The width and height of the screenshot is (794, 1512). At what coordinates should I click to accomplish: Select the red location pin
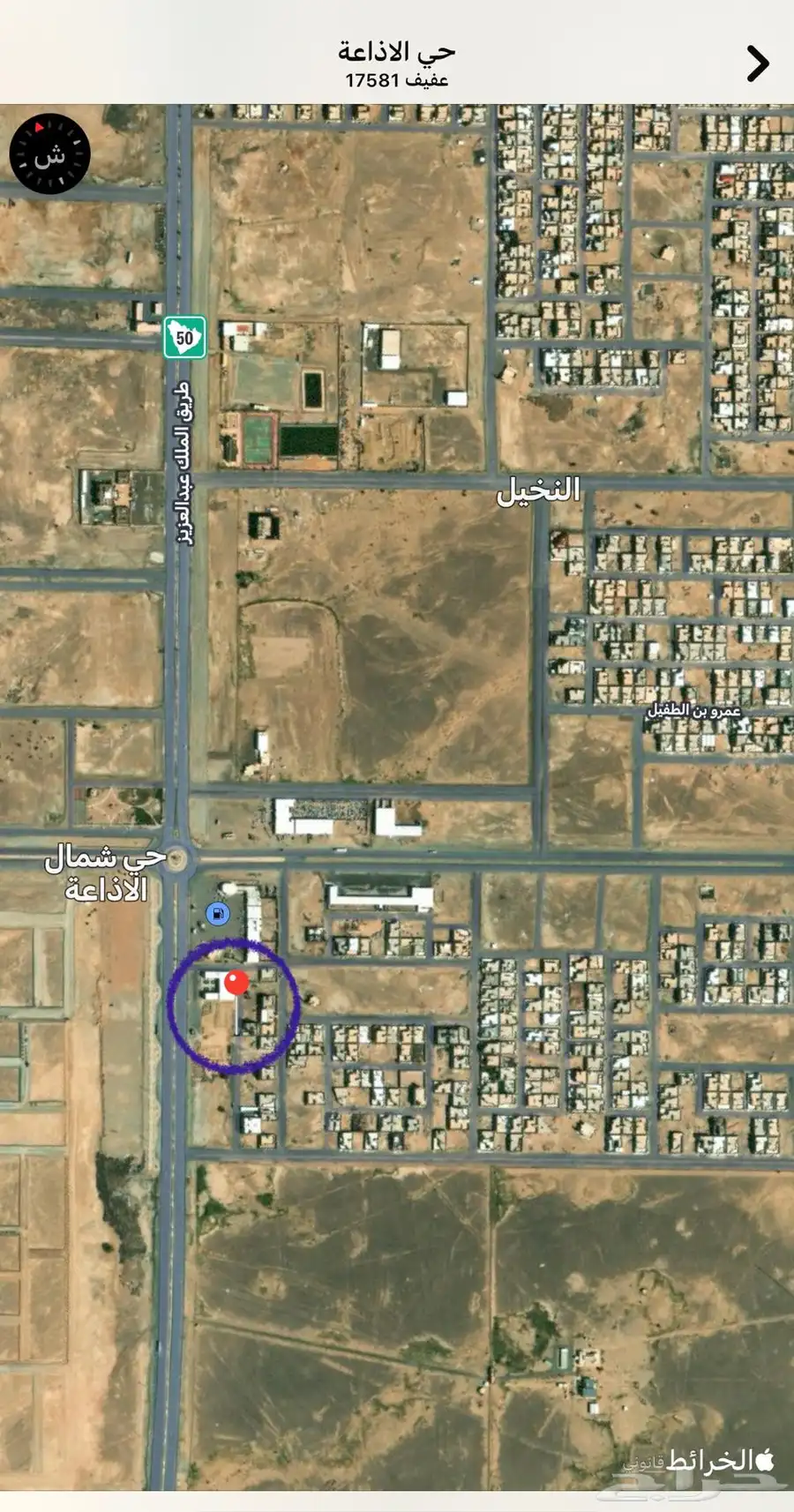coord(236,983)
